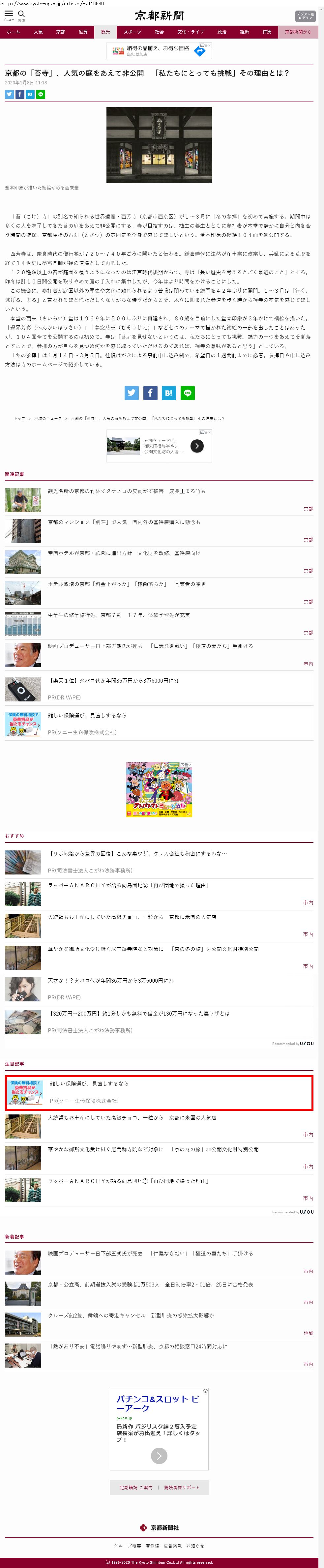The image size is (324, 1568).
Task: Tap the arrow on the パチンコ&スロット ad
Action: point(159,1456)
